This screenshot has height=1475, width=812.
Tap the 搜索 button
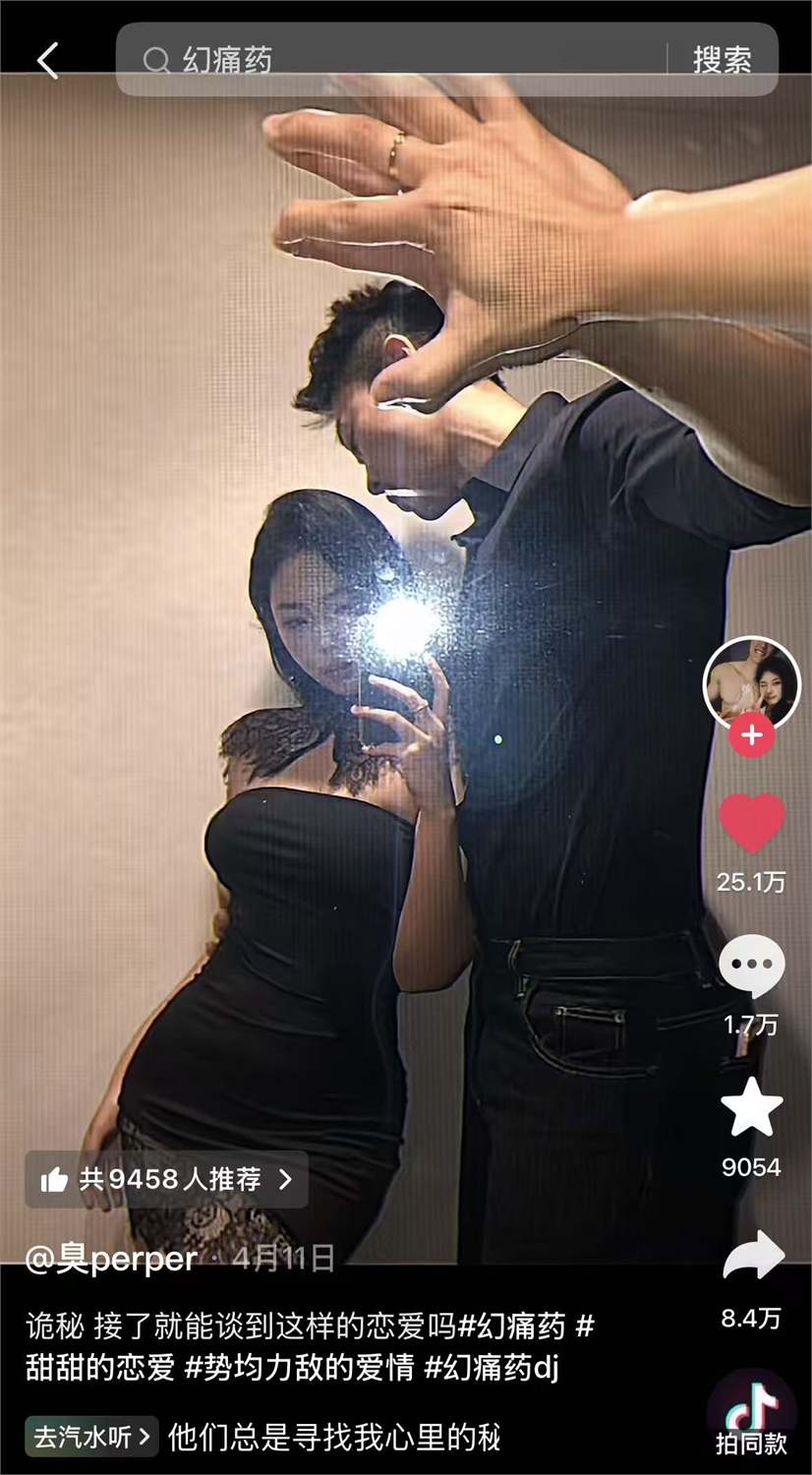(723, 60)
